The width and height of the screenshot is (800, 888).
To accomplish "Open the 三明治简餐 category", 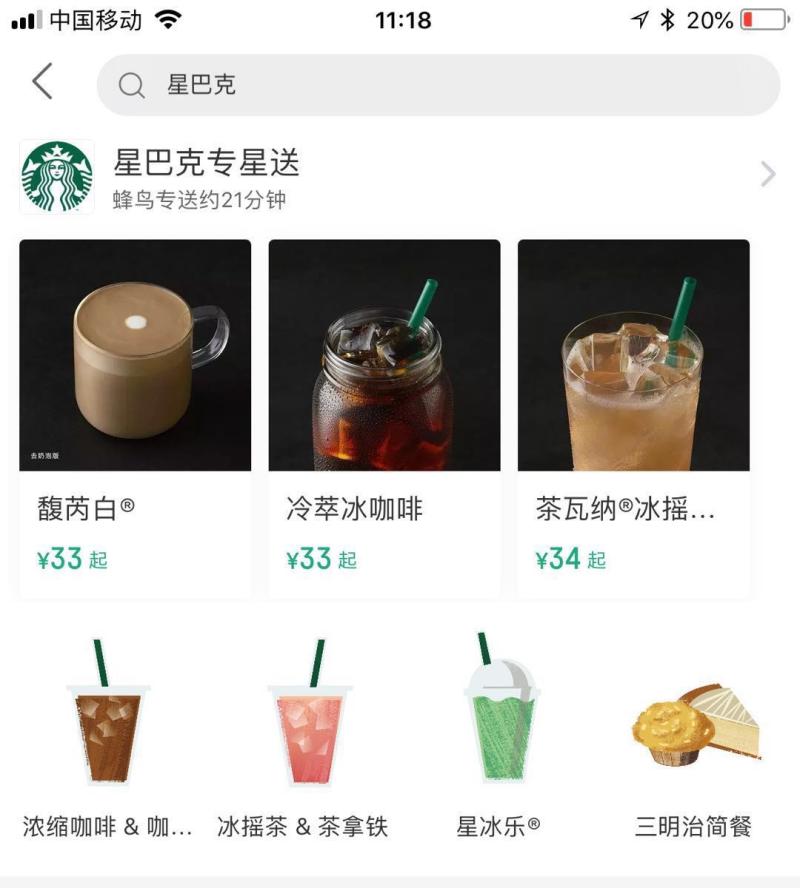I will [x=693, y=740].
